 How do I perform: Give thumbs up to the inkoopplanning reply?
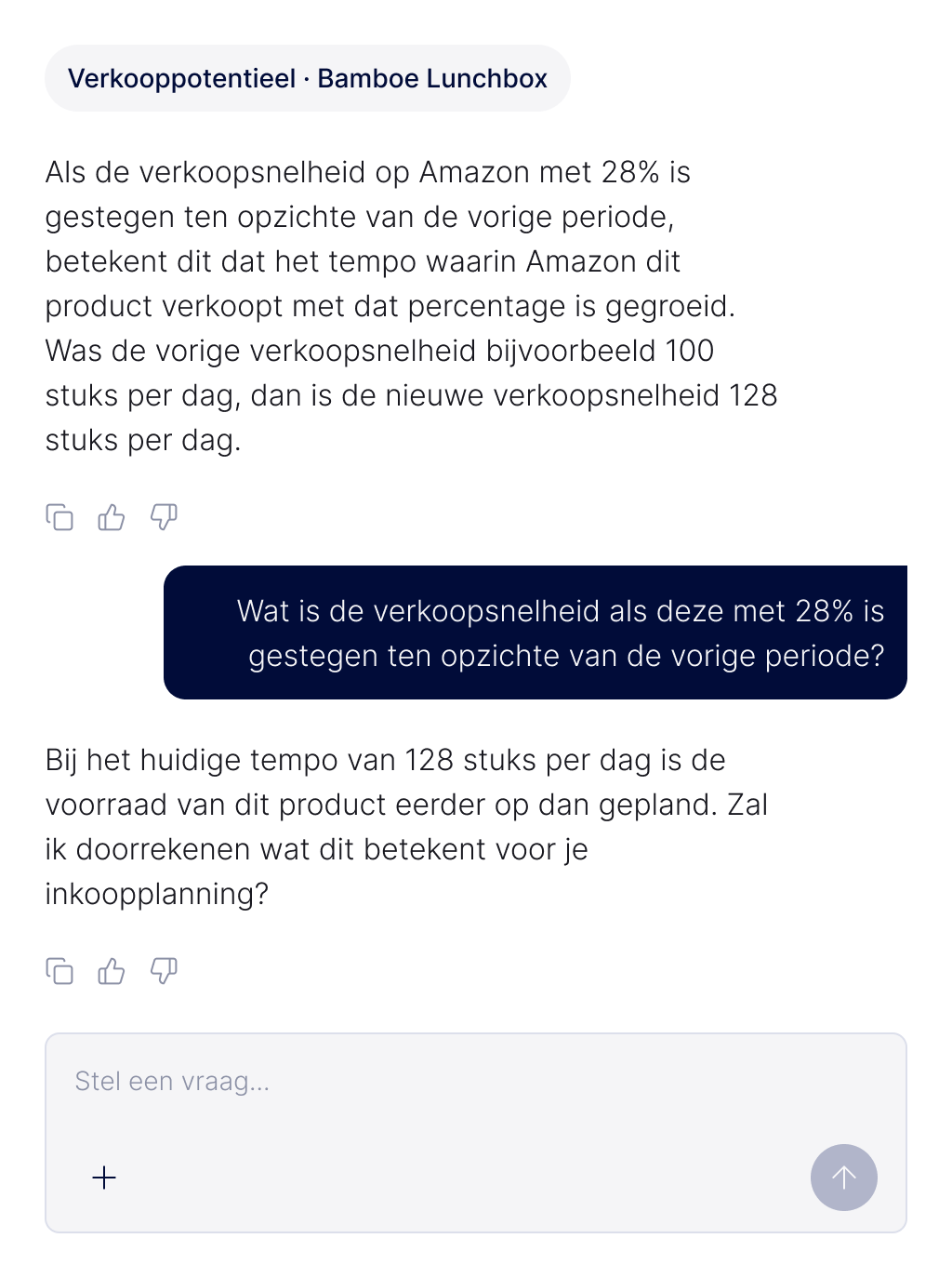coord(112,971)
